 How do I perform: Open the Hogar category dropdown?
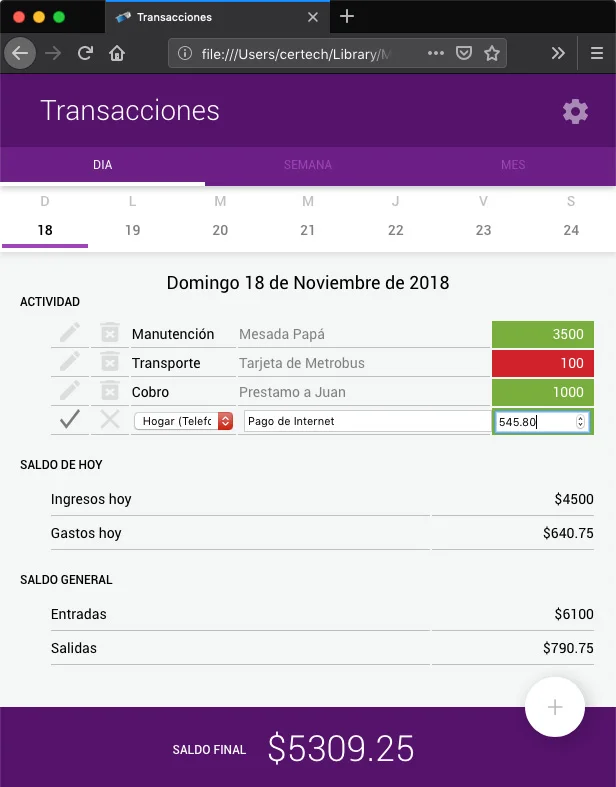(184, 421)
